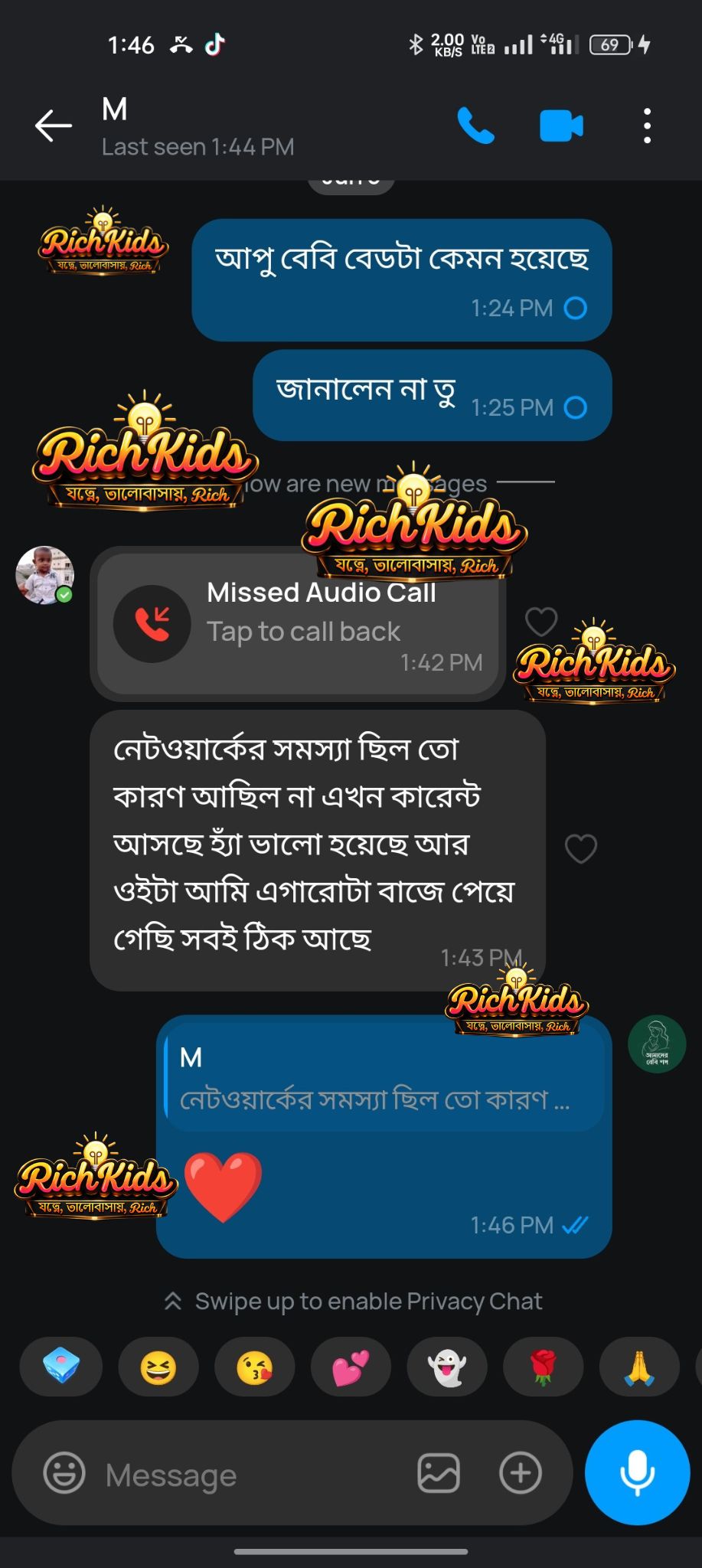Send the two pink hearts emoji

351,1367
